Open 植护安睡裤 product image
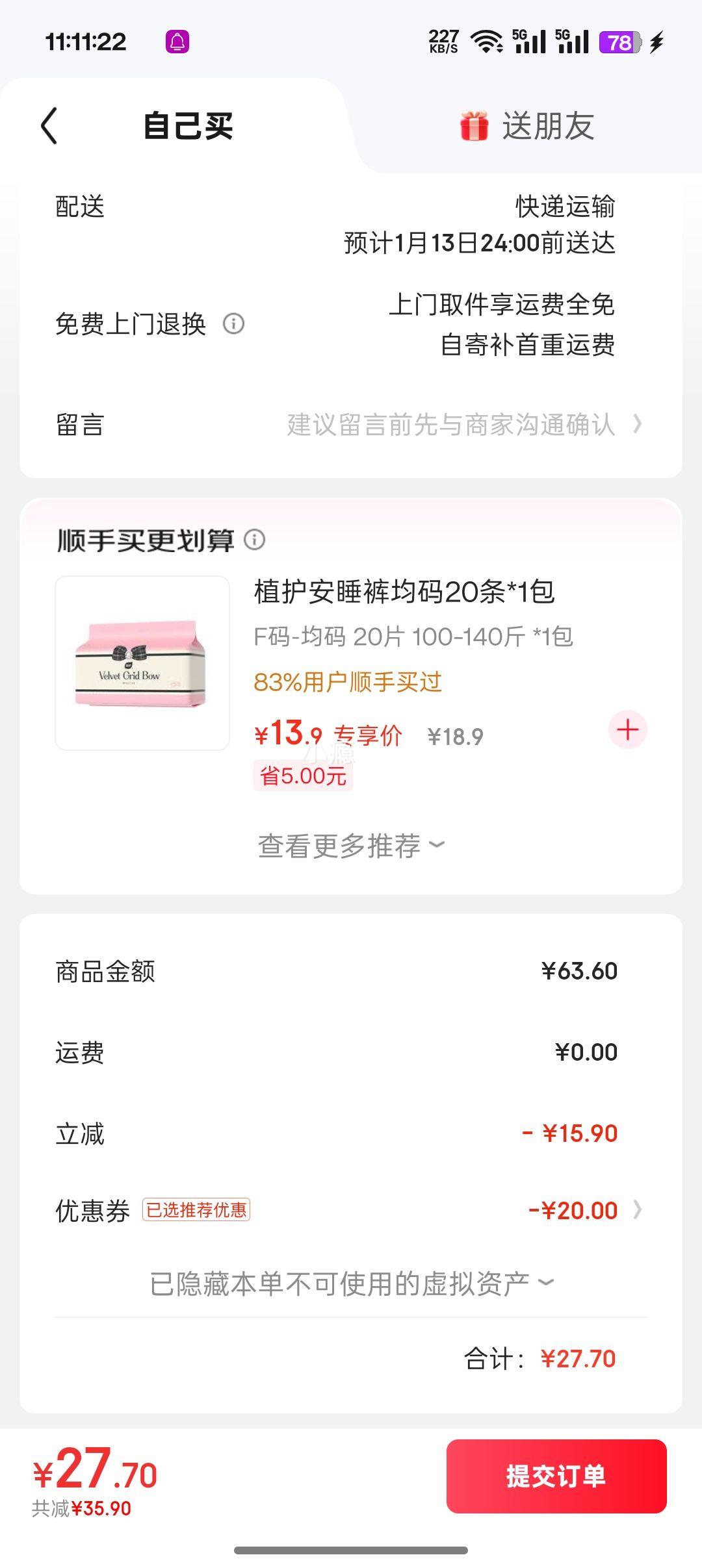This screenshot has width=702, height=1568. coord(142,663)
